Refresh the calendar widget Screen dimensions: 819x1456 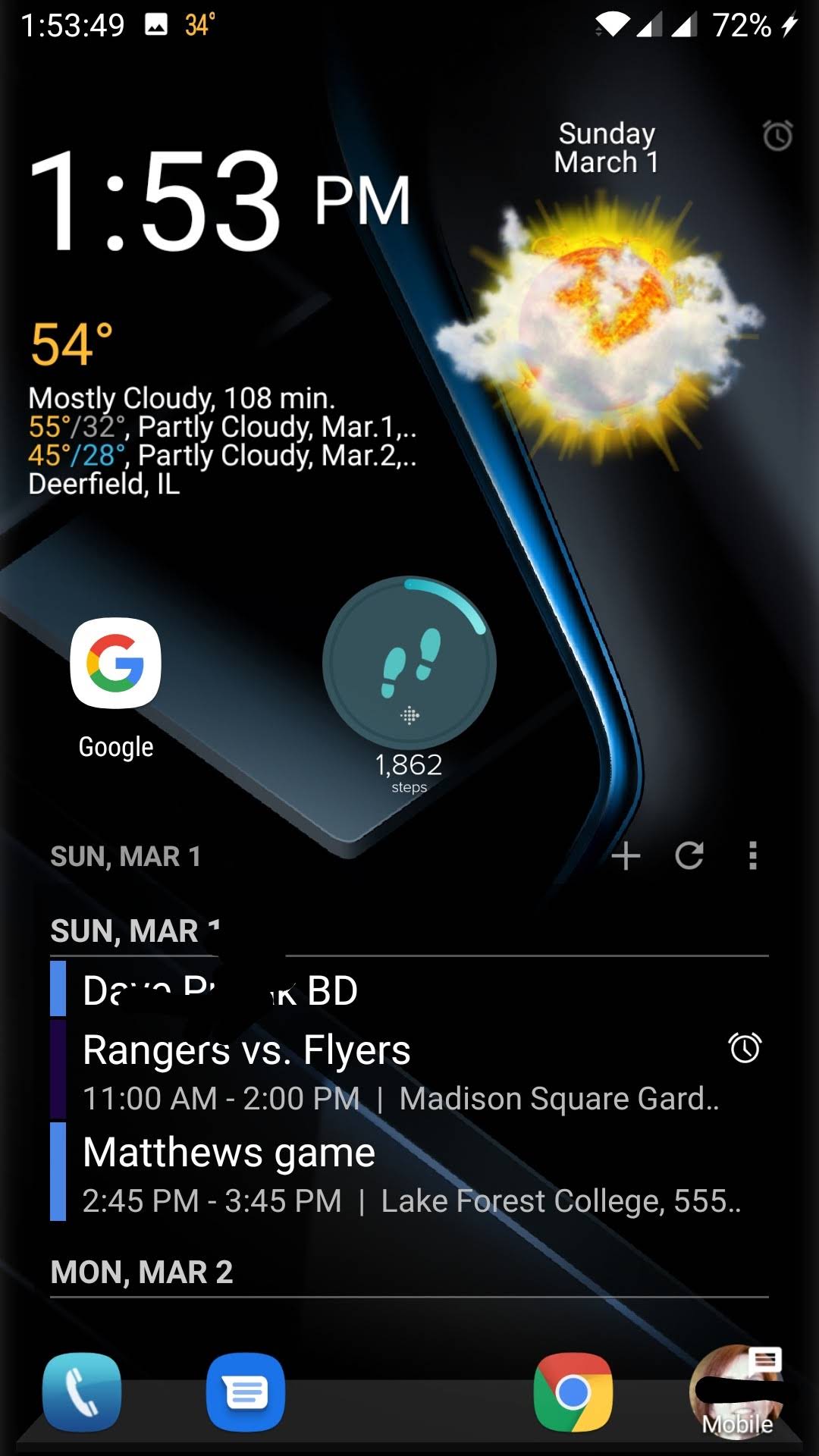coord(689,856)
